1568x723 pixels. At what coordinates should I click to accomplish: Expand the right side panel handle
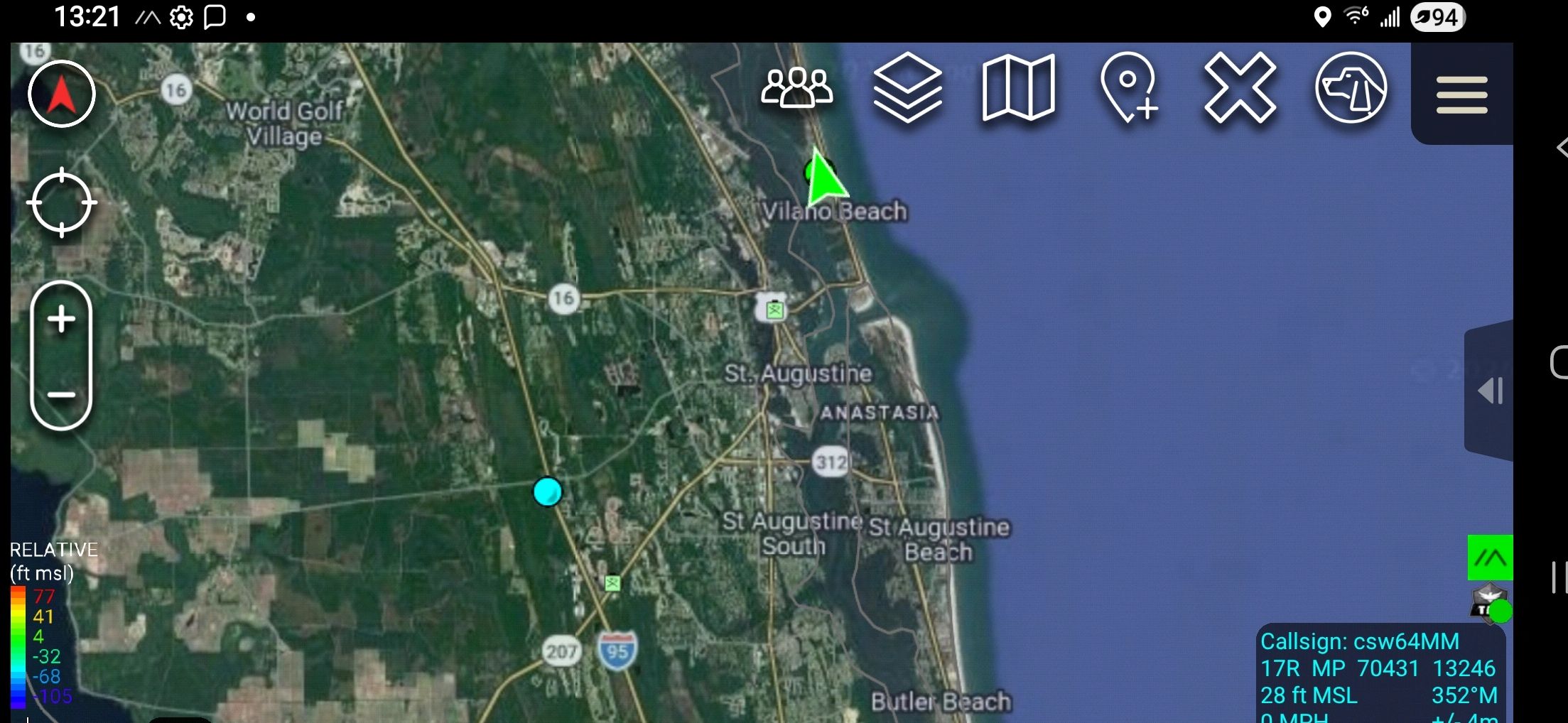(1490, 391)
